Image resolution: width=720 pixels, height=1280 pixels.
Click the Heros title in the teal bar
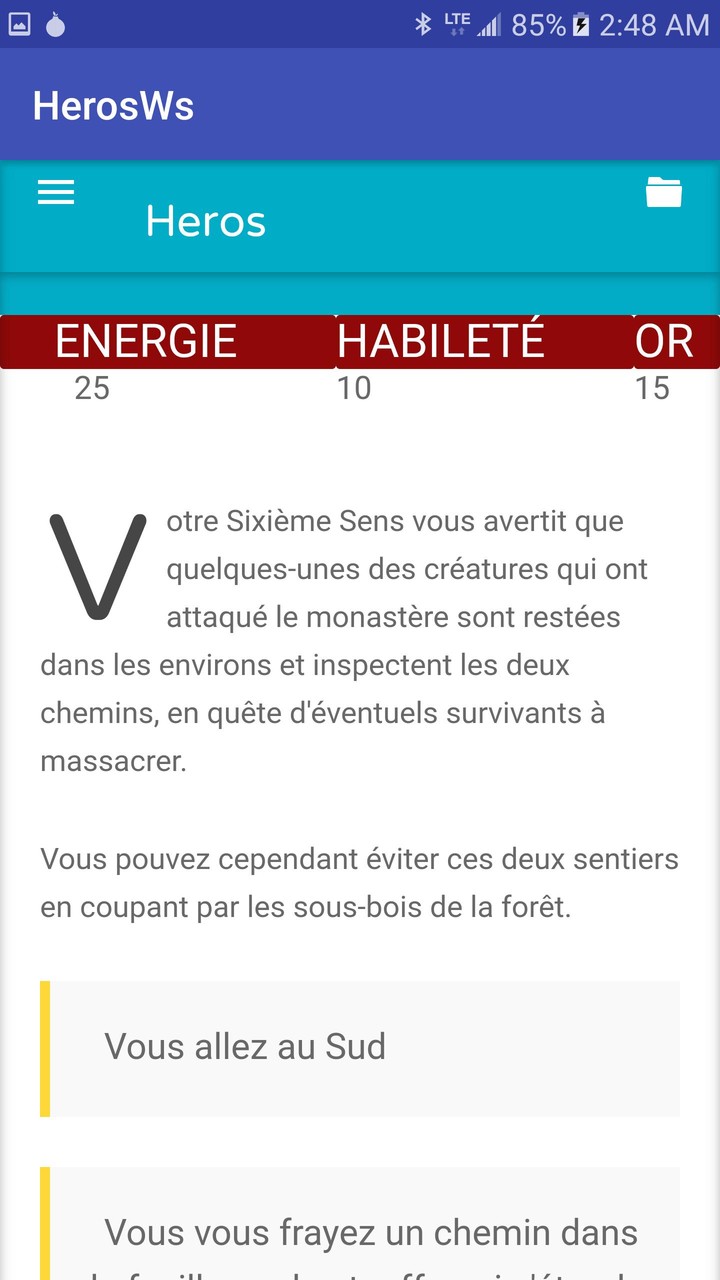(x=204, y=221)
